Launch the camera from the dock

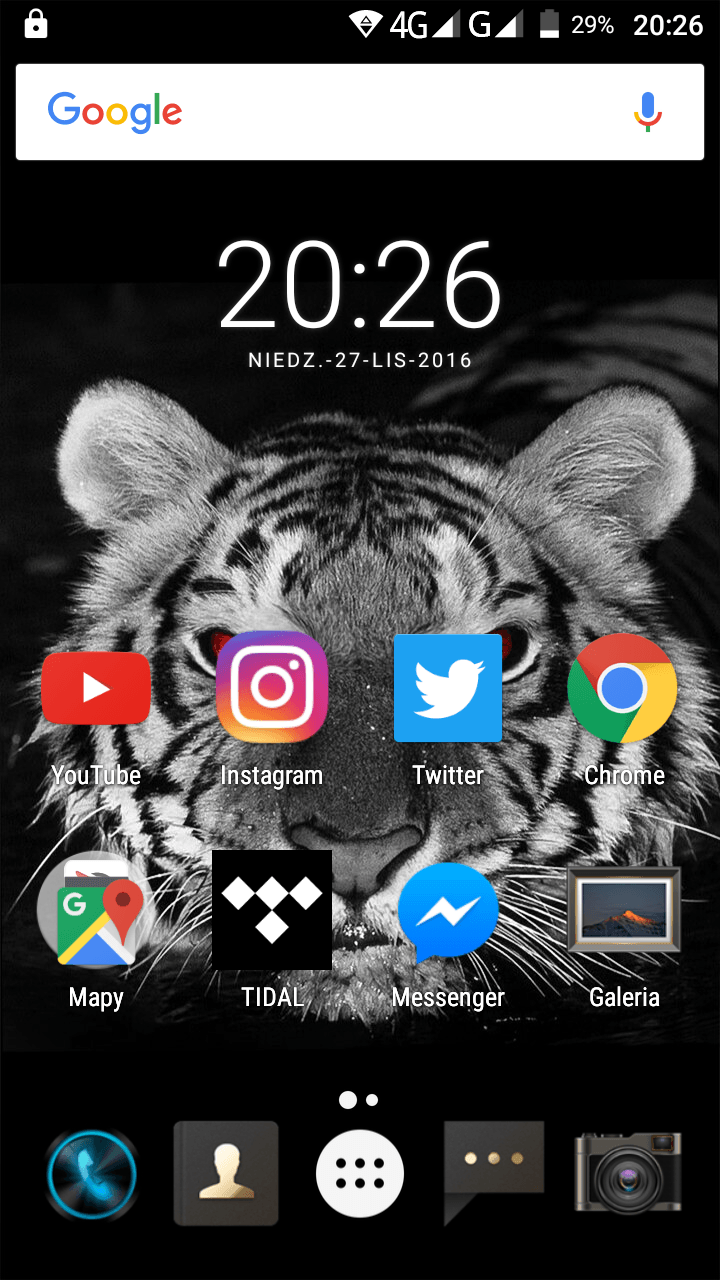point(628,1172)
